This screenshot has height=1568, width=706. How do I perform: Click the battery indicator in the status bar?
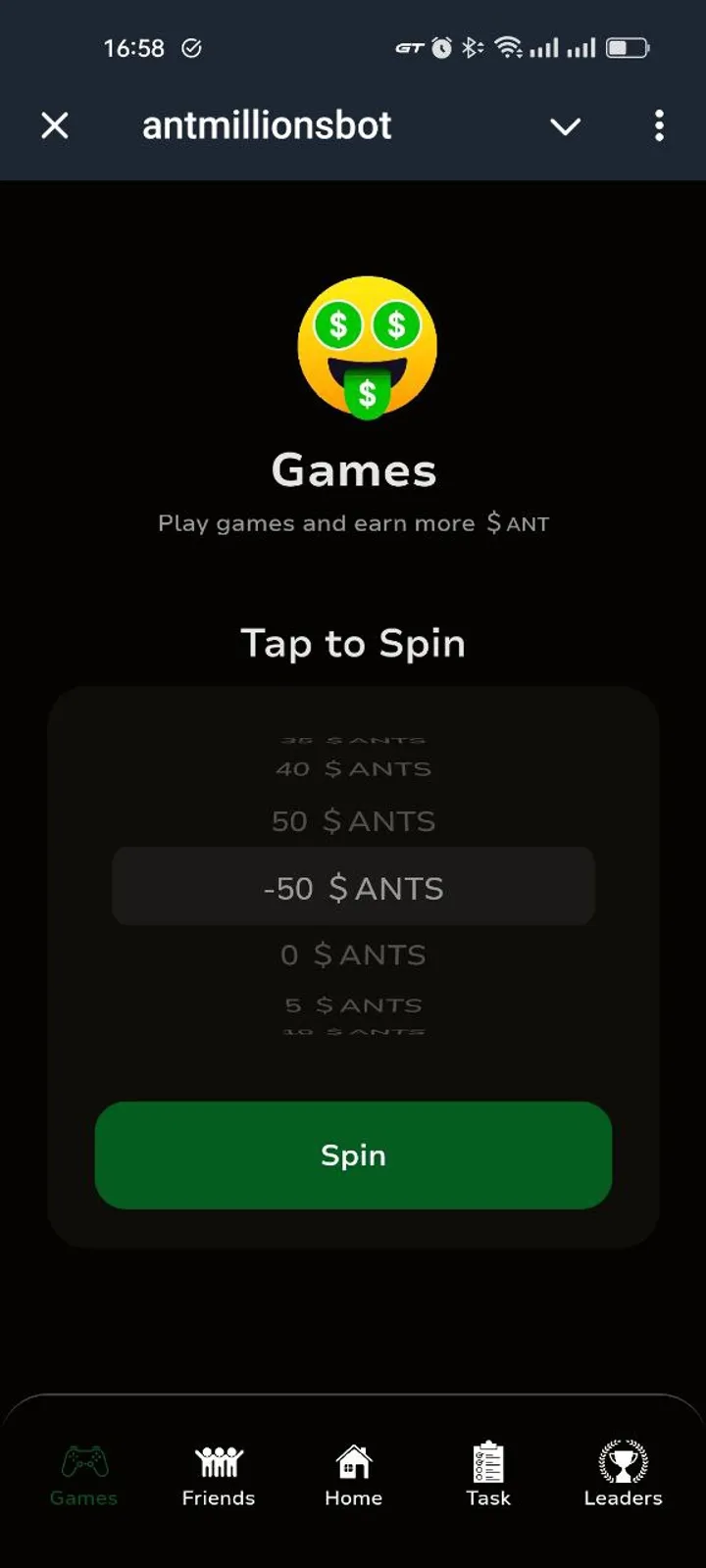point(629,46)
